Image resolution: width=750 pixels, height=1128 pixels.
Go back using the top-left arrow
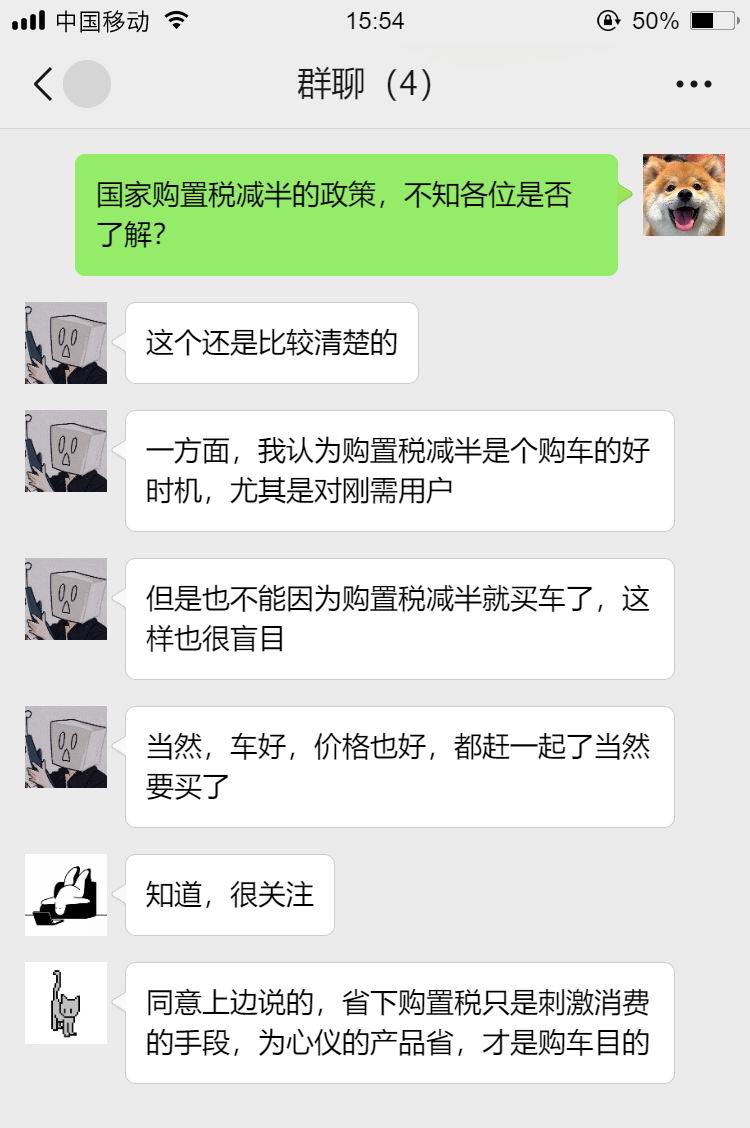point(42,85)
